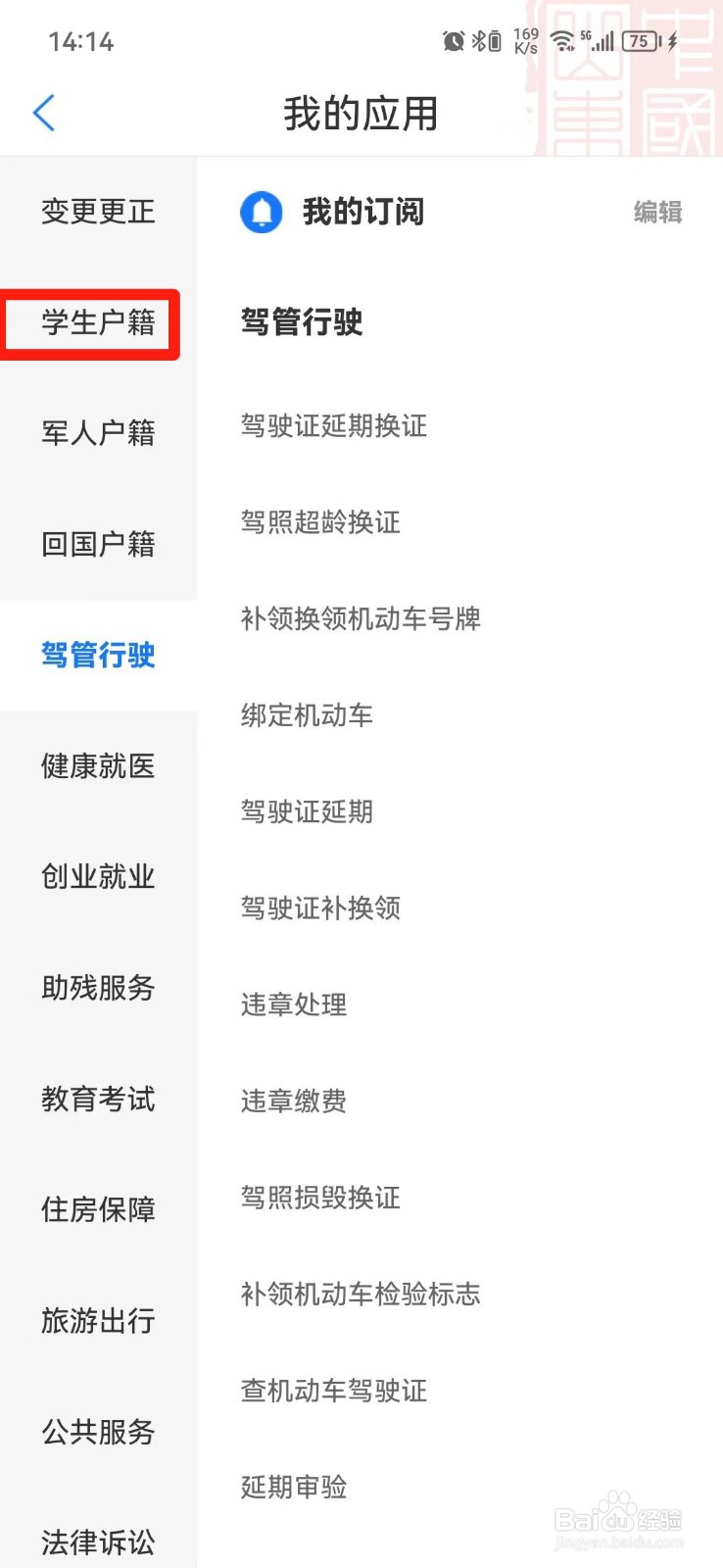Open the 绑定机动车 service
723x1568 pixels.
click(x=307, y=715)
